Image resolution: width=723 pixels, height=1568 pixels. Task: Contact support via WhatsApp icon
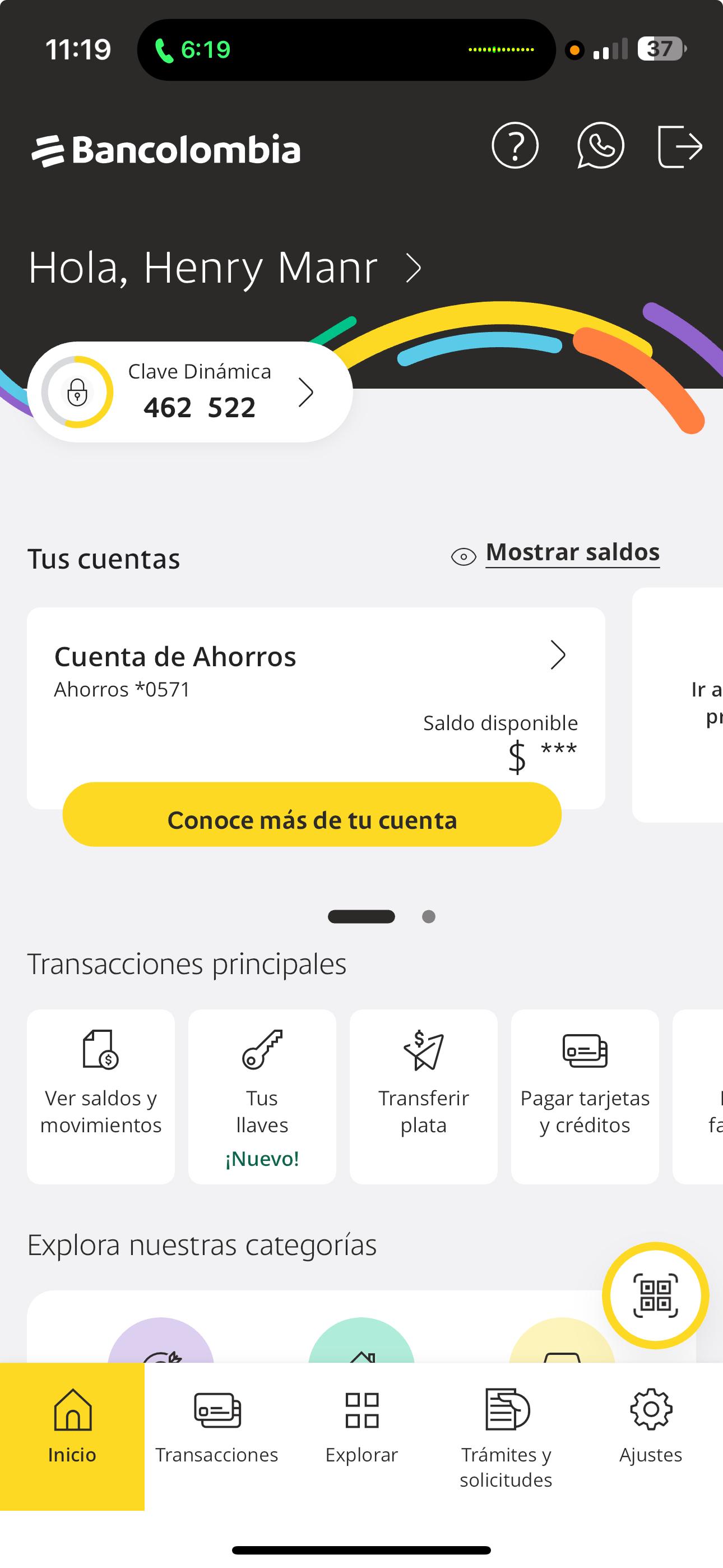[x=600, y=146]
